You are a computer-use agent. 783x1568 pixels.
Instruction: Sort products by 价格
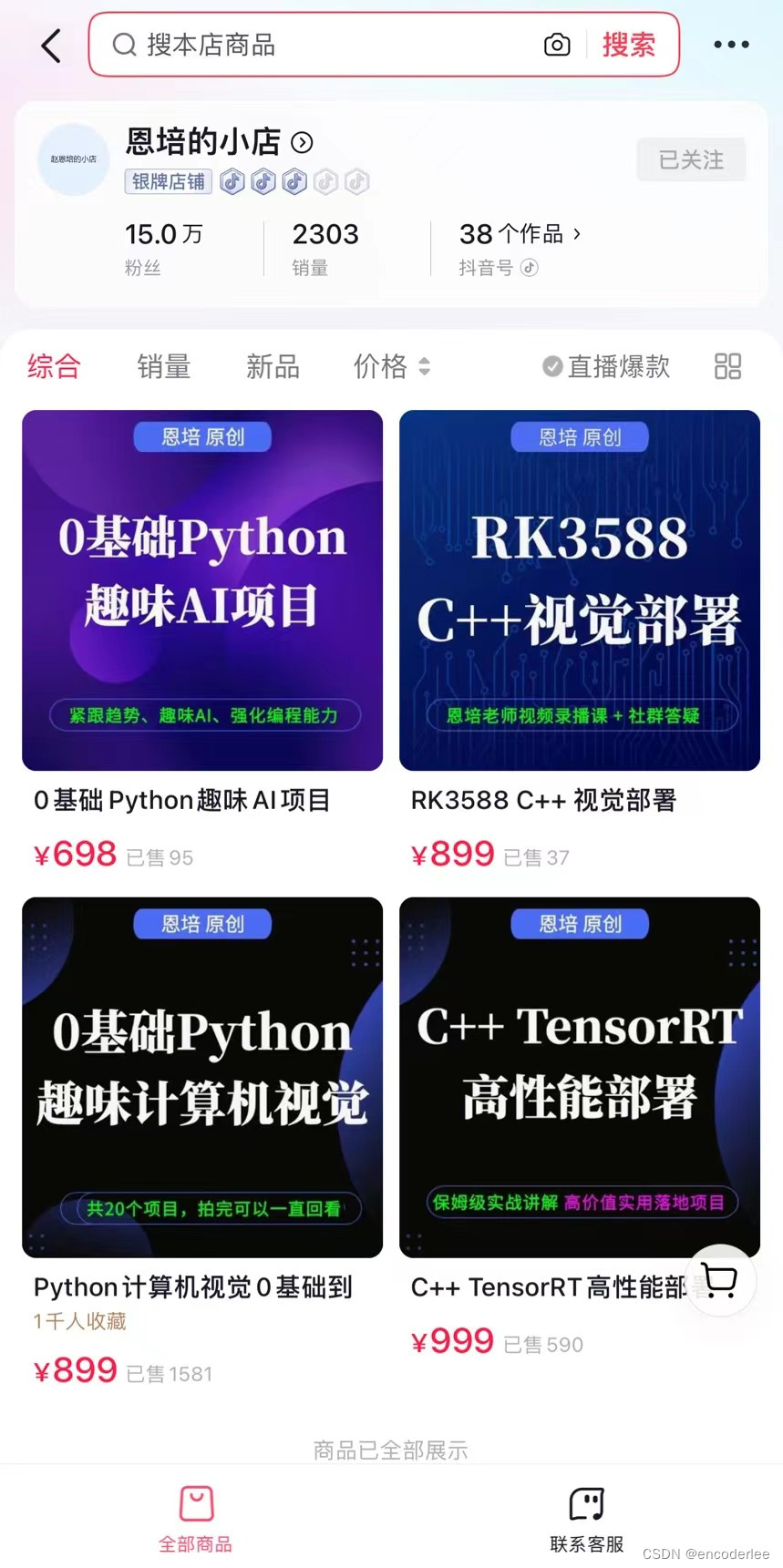point(391,366)
